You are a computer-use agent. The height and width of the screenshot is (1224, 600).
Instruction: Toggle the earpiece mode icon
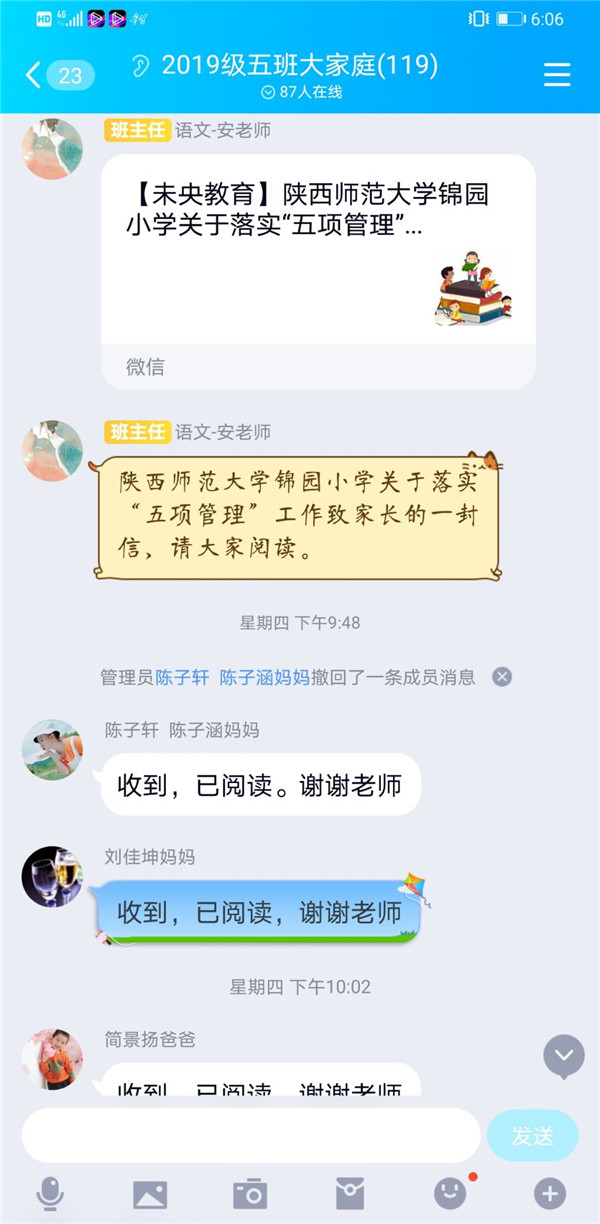click(141, 66)
